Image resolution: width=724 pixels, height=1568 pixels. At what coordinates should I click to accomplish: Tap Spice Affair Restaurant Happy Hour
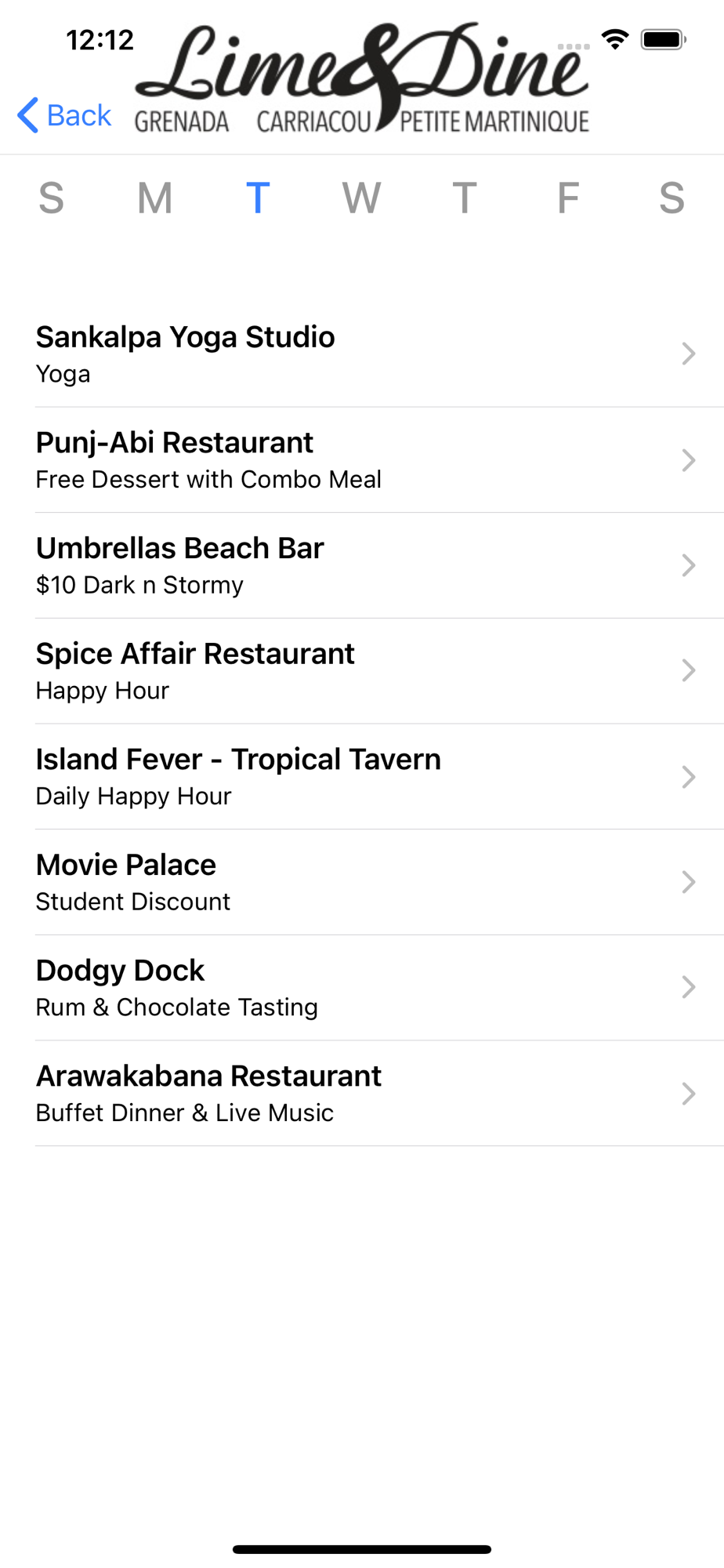pyautogui.click(x=362, y=671)
